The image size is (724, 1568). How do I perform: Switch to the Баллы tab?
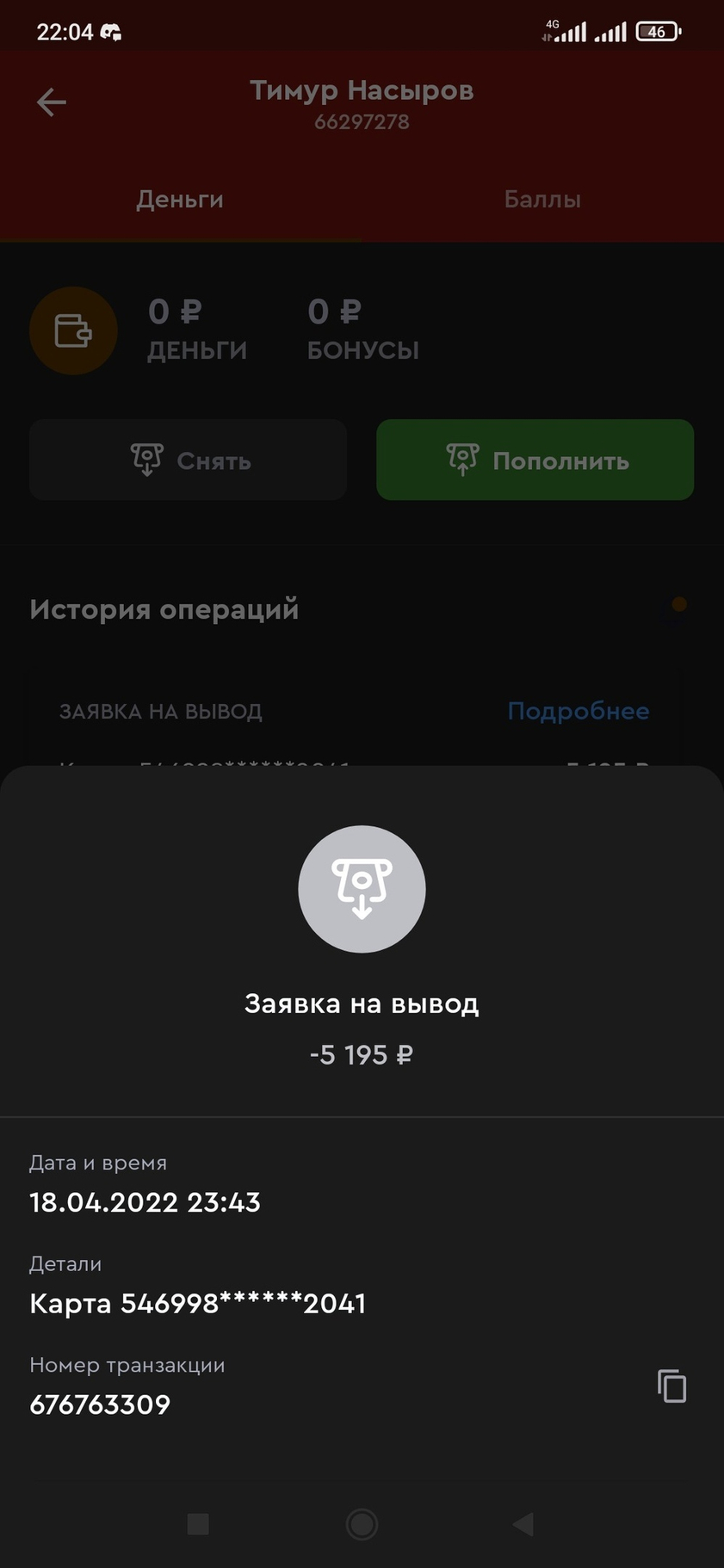tap(542, 200)
